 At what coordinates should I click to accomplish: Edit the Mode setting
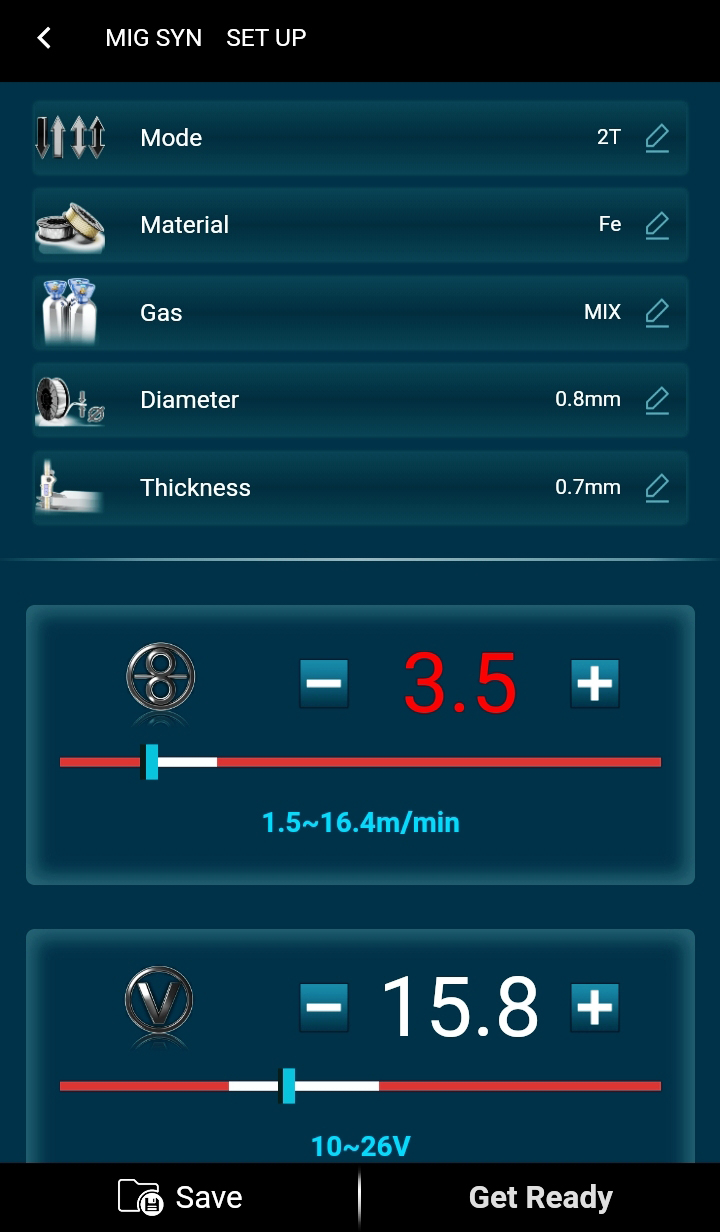tap(657, 138)
